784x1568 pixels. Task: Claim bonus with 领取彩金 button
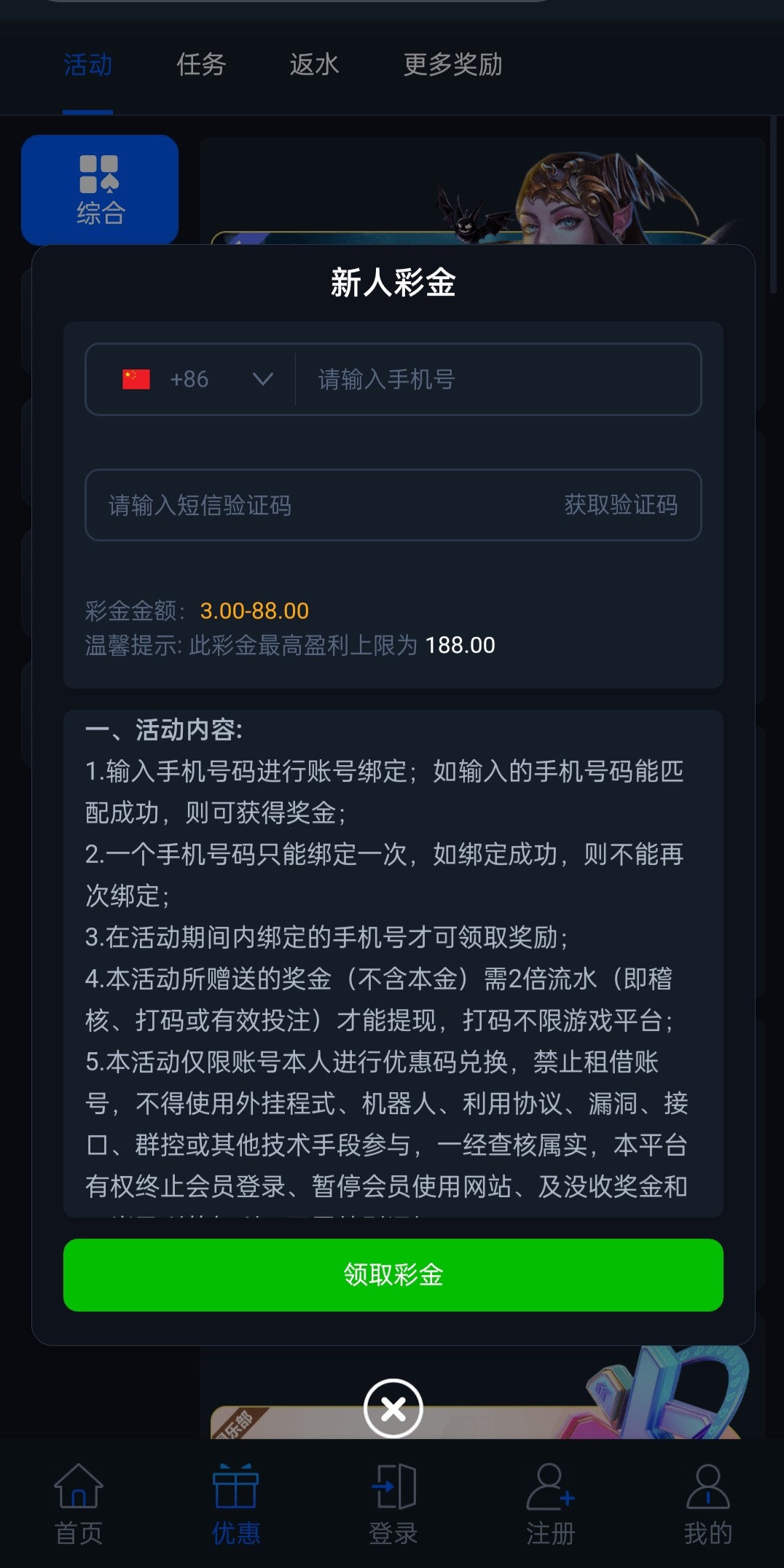pos(393,1274)
